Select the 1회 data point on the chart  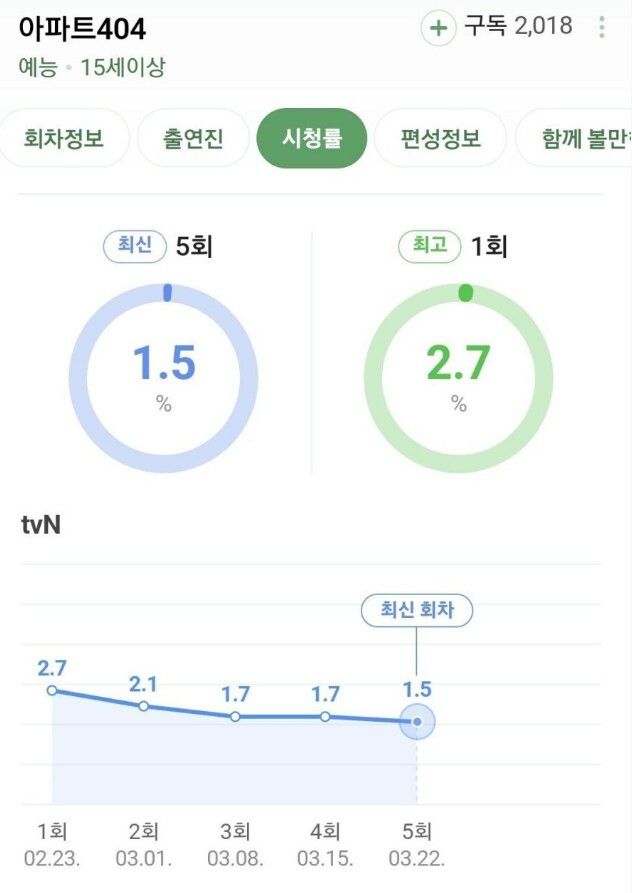52,690
